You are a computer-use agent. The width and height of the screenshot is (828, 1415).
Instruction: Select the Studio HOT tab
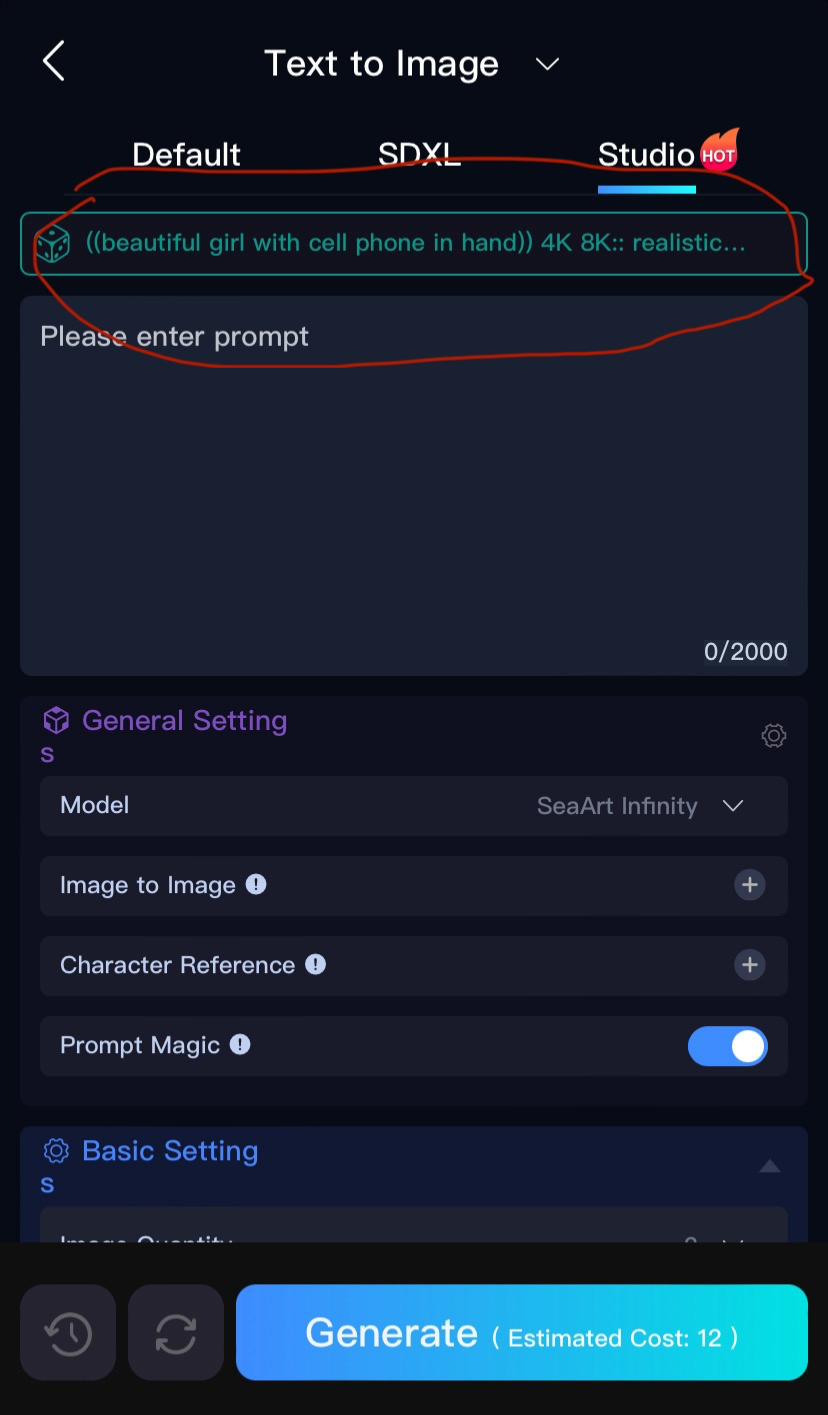click(645, 154)
